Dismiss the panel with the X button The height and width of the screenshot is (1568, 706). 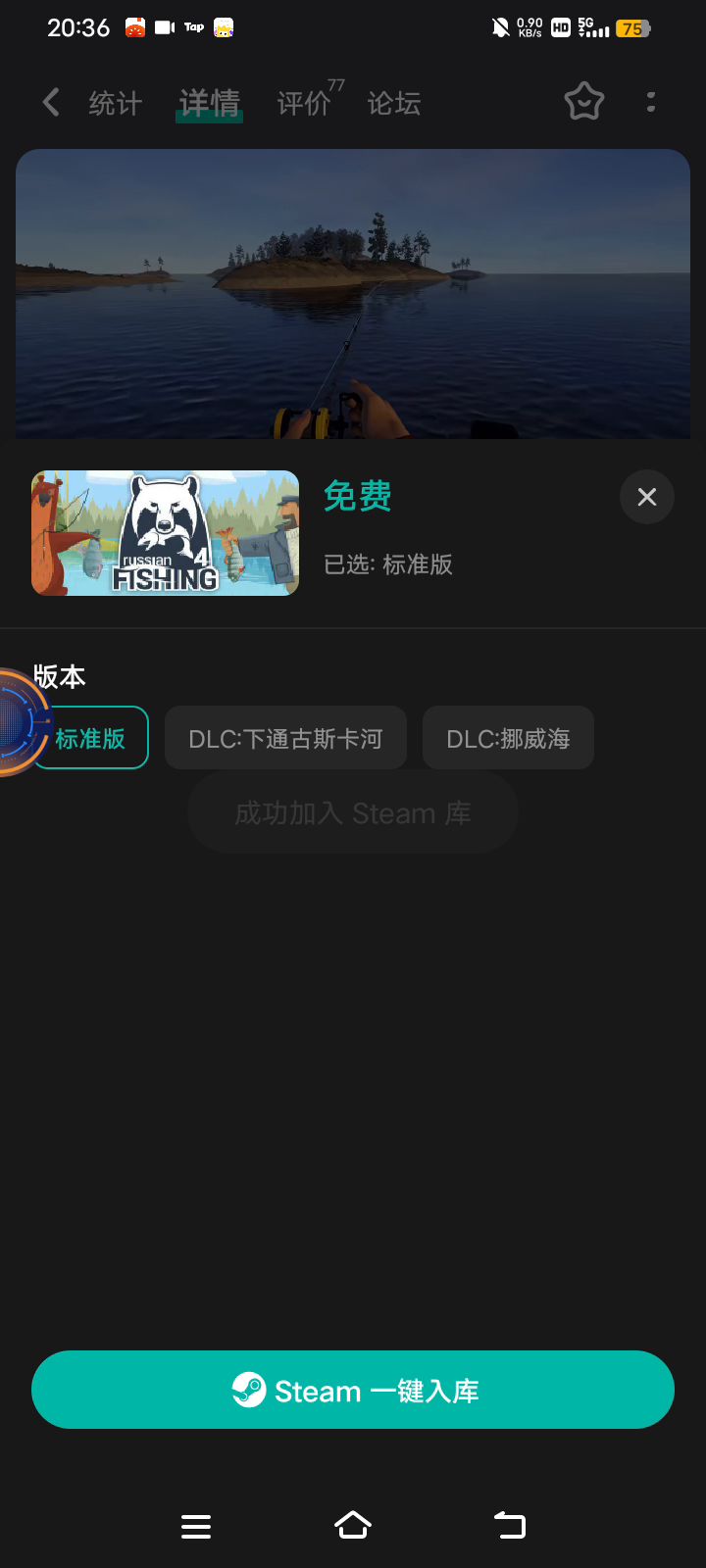[x=646, y=497]
